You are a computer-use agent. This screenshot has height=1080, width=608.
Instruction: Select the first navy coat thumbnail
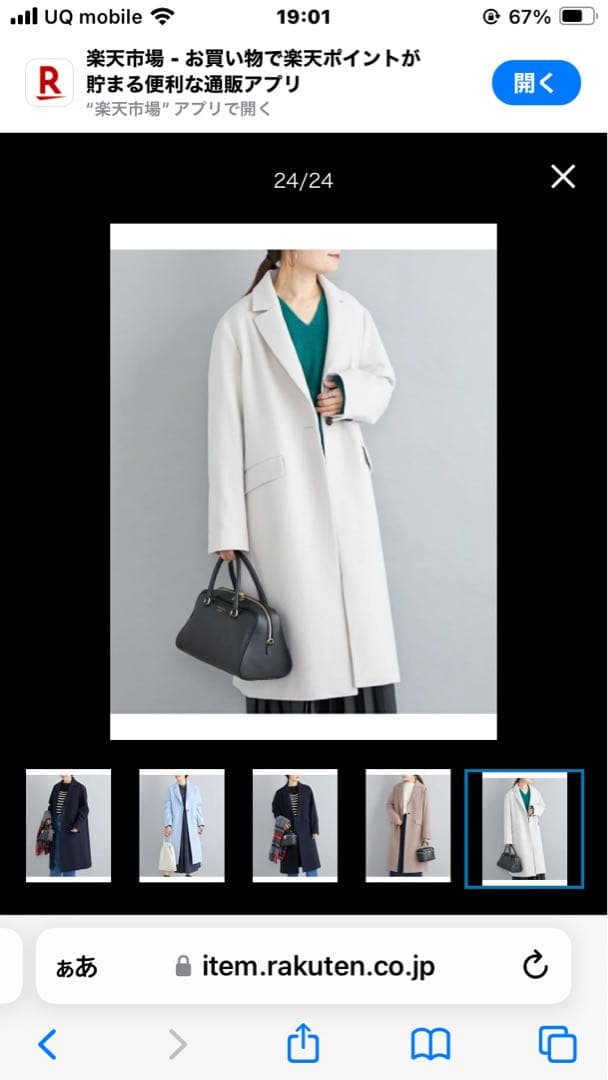click(68, 826)
